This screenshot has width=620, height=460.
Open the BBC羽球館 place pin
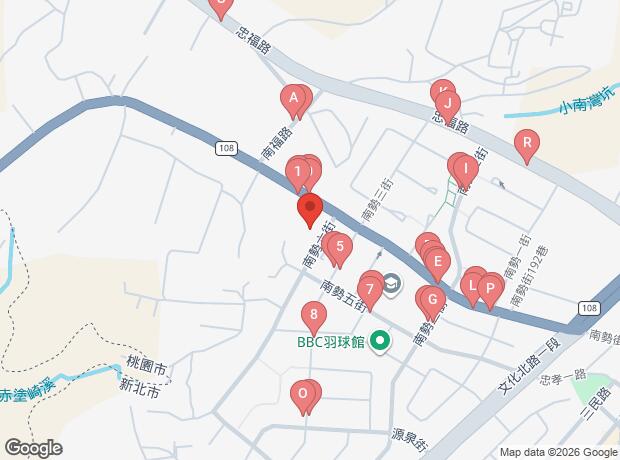click(x=380, y=341)
